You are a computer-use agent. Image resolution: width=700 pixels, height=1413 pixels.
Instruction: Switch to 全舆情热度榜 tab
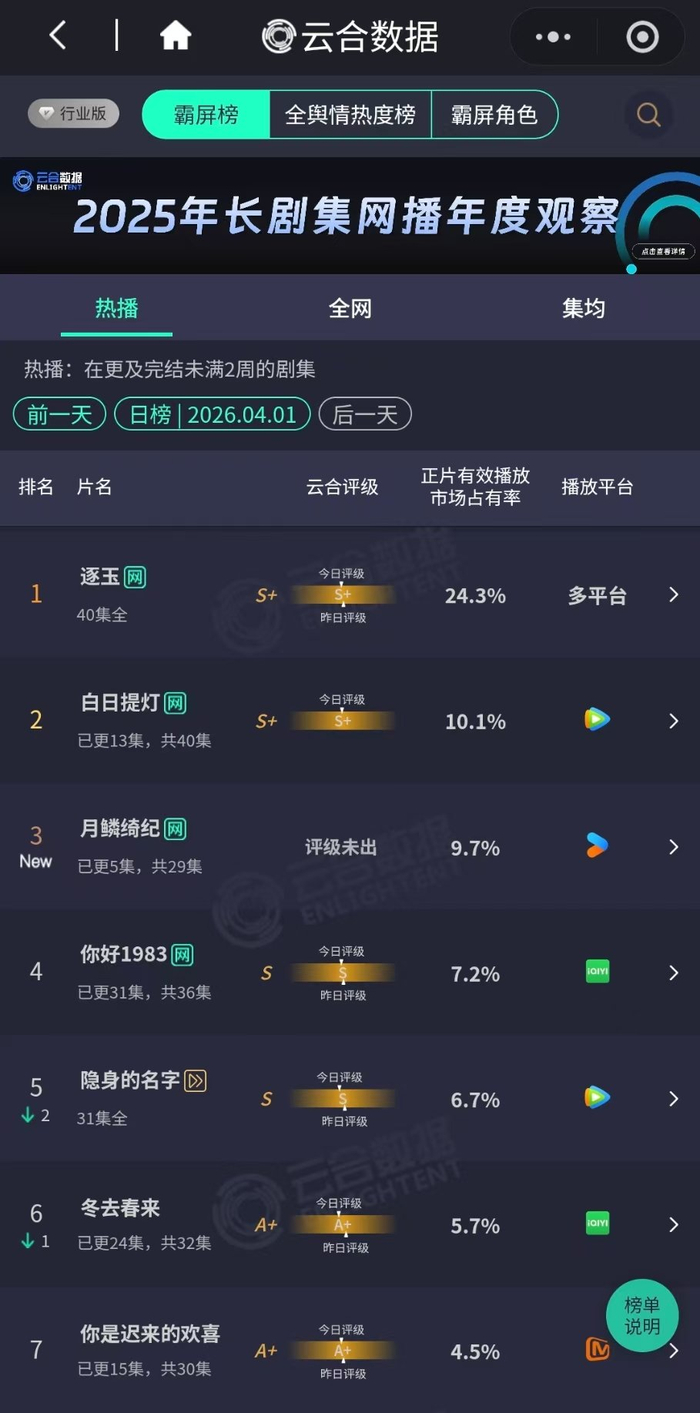[350, 114]
